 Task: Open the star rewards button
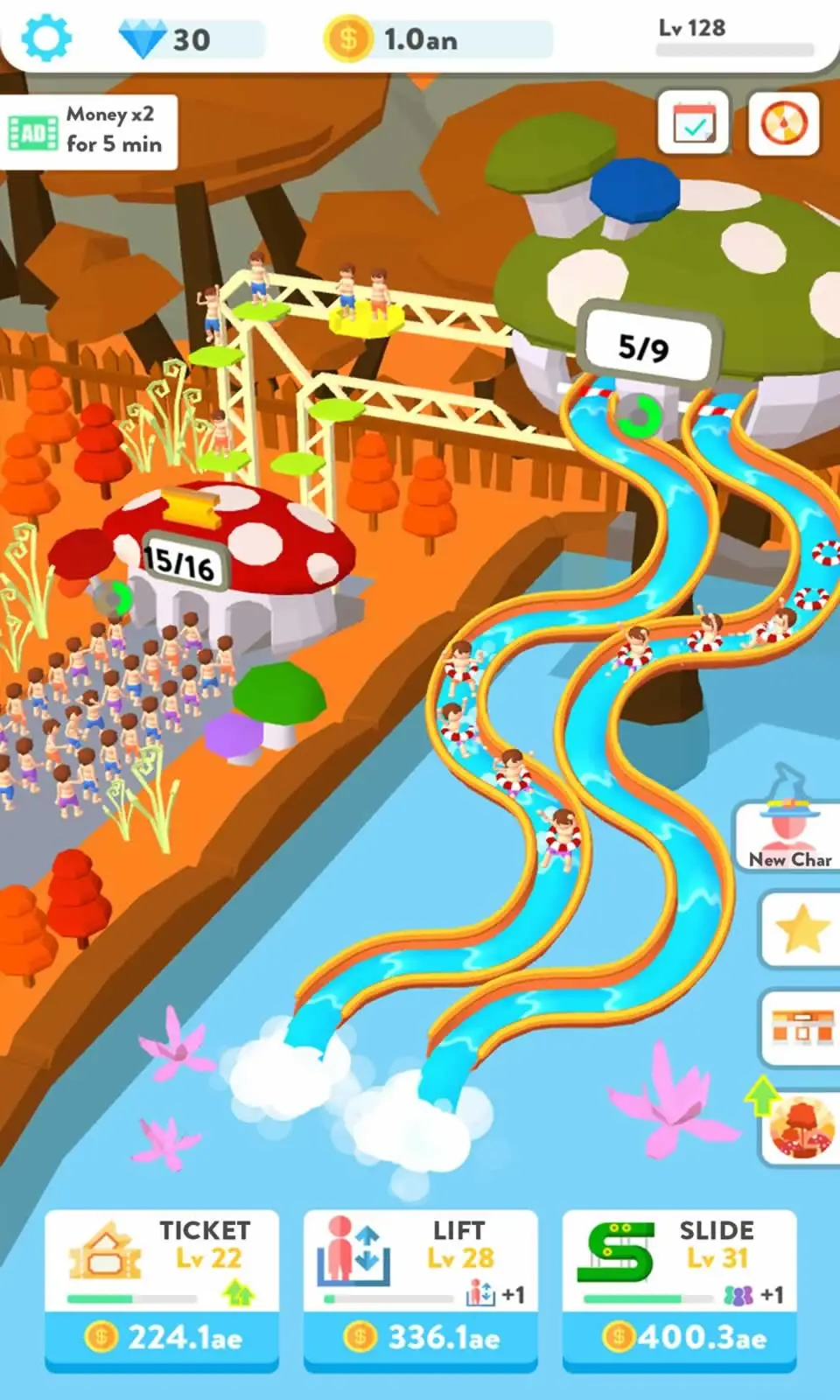[801, 929]
